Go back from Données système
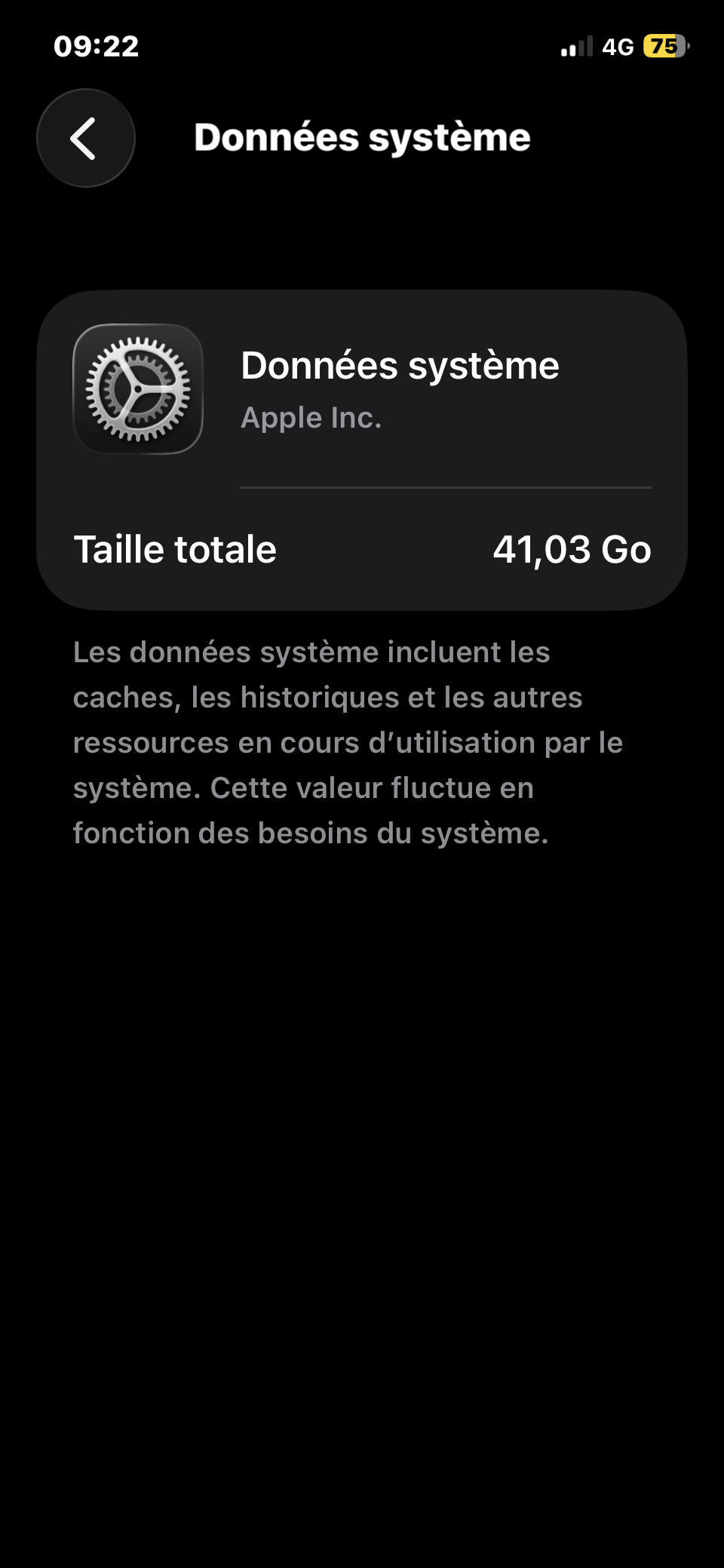The width and height of the screenshot is (724, 1568). pos(85,138)
